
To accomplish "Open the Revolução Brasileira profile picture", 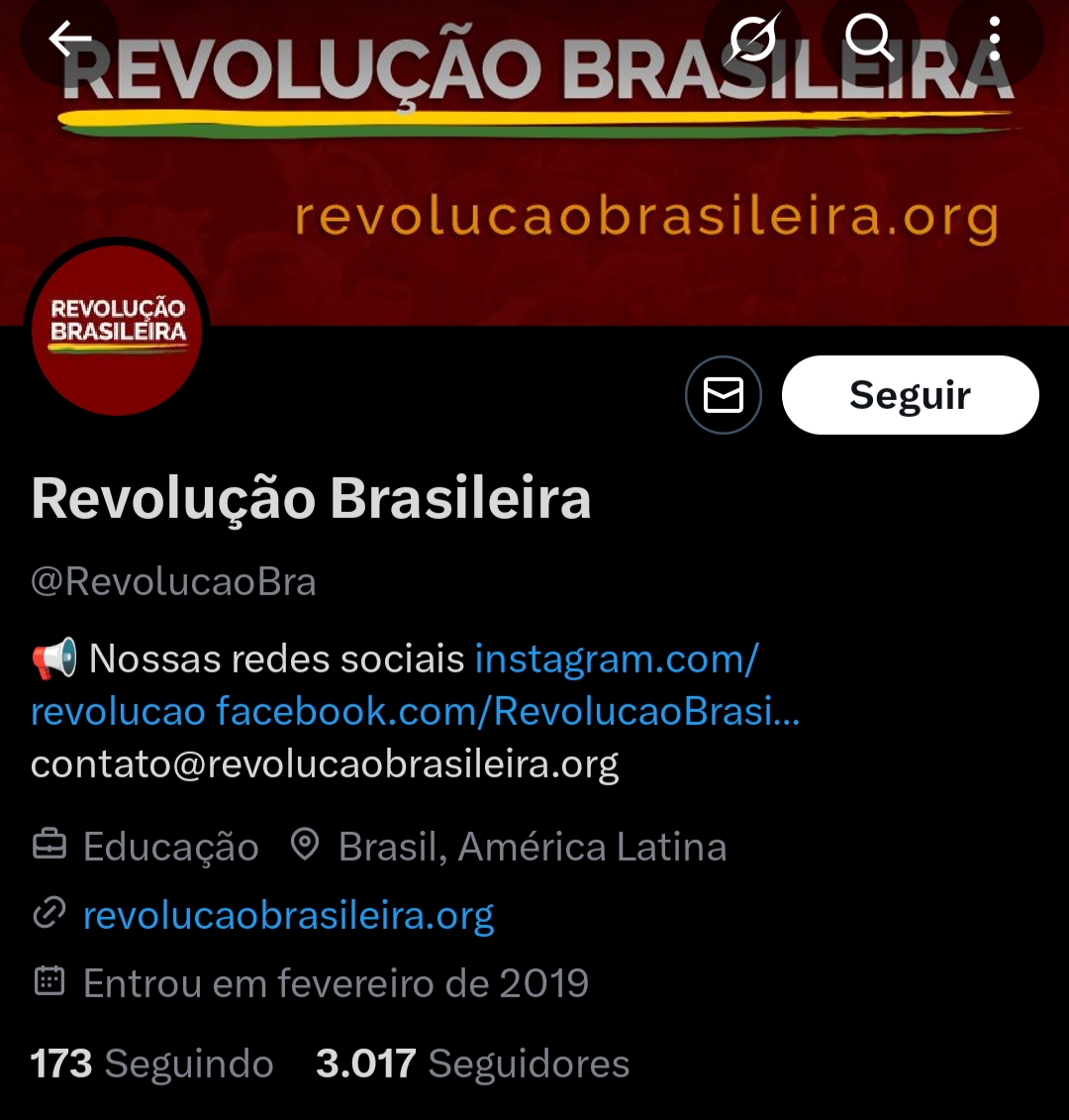I will 118,330.
